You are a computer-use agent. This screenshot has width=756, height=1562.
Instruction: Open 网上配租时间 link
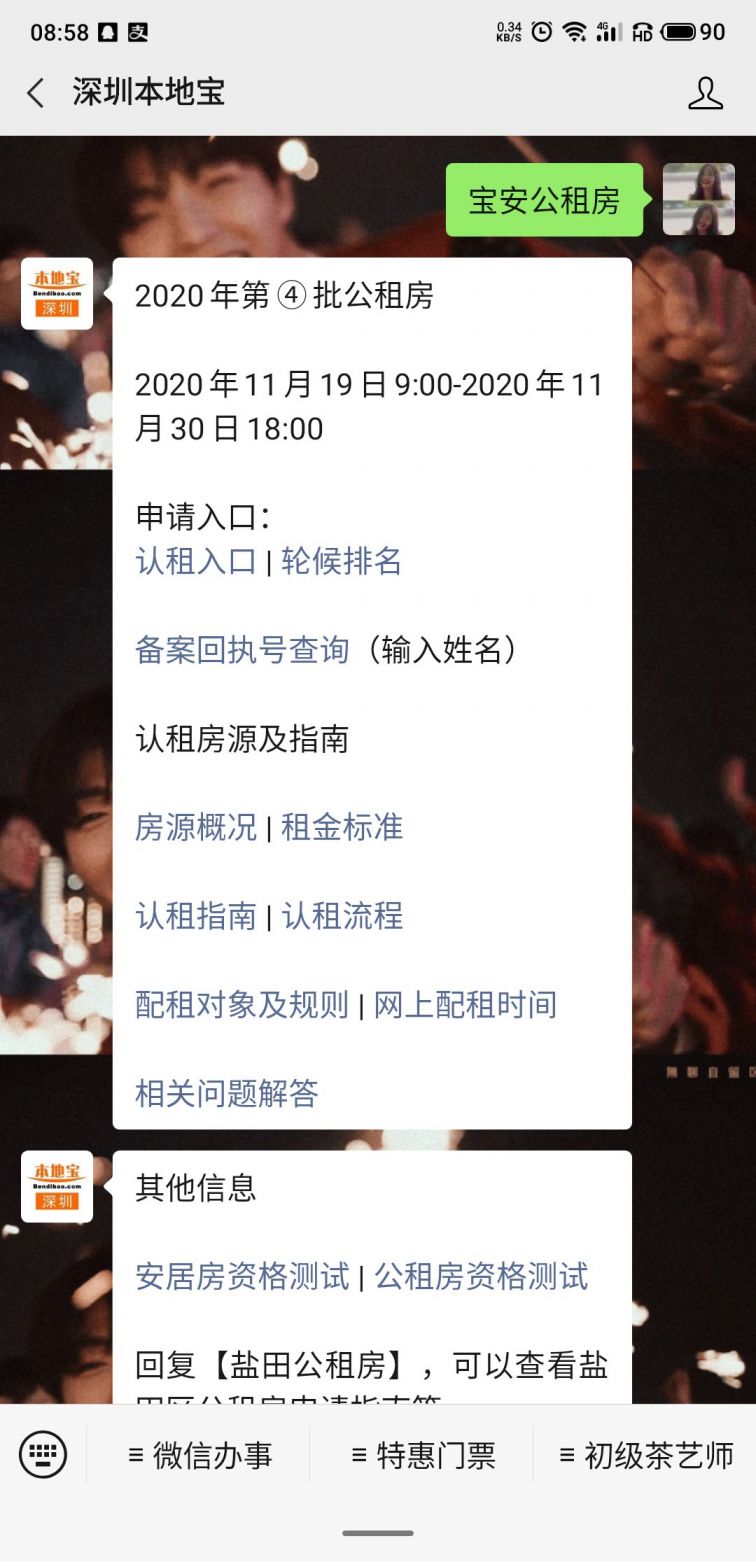tap(465, 1005)
